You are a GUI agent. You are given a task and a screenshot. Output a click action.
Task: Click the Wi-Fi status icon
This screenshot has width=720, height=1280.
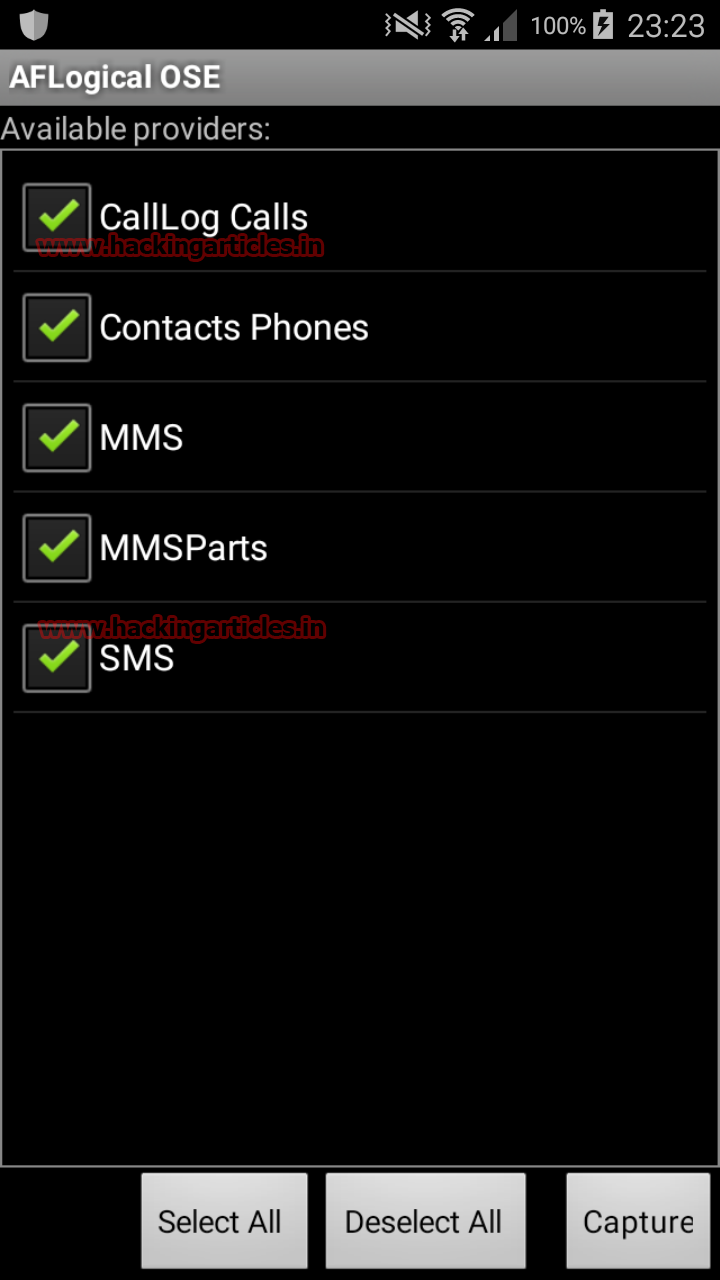460,26
